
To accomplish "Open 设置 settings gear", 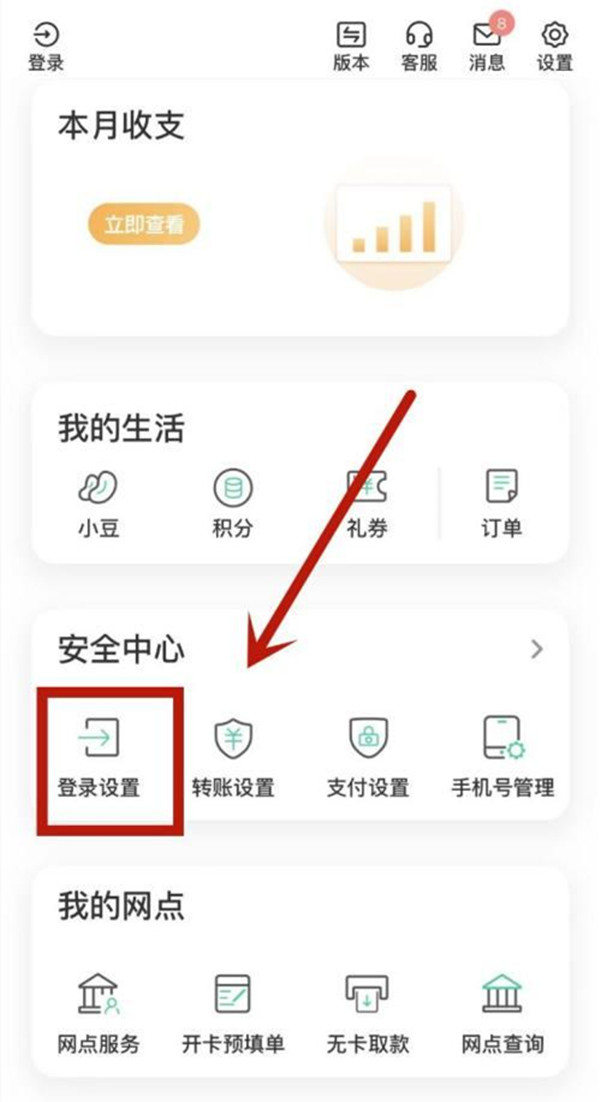I will (x=554, y=46).
